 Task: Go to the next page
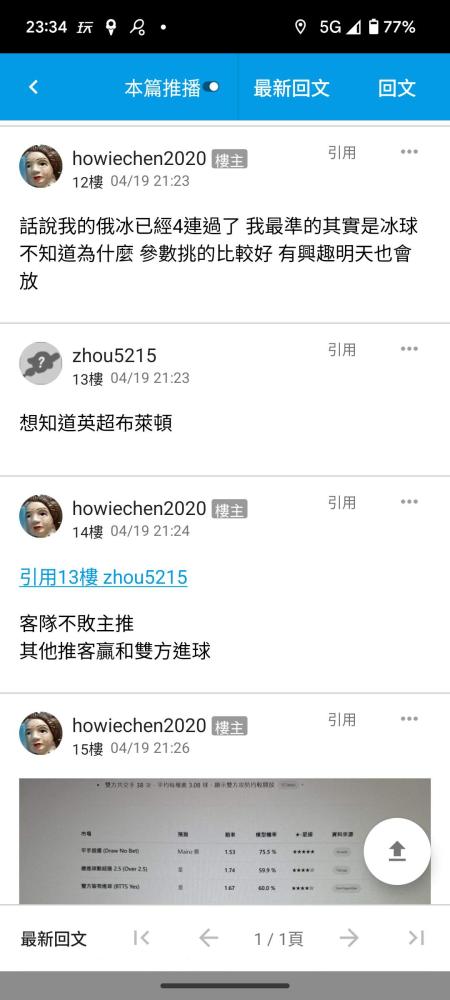(349, 938)
